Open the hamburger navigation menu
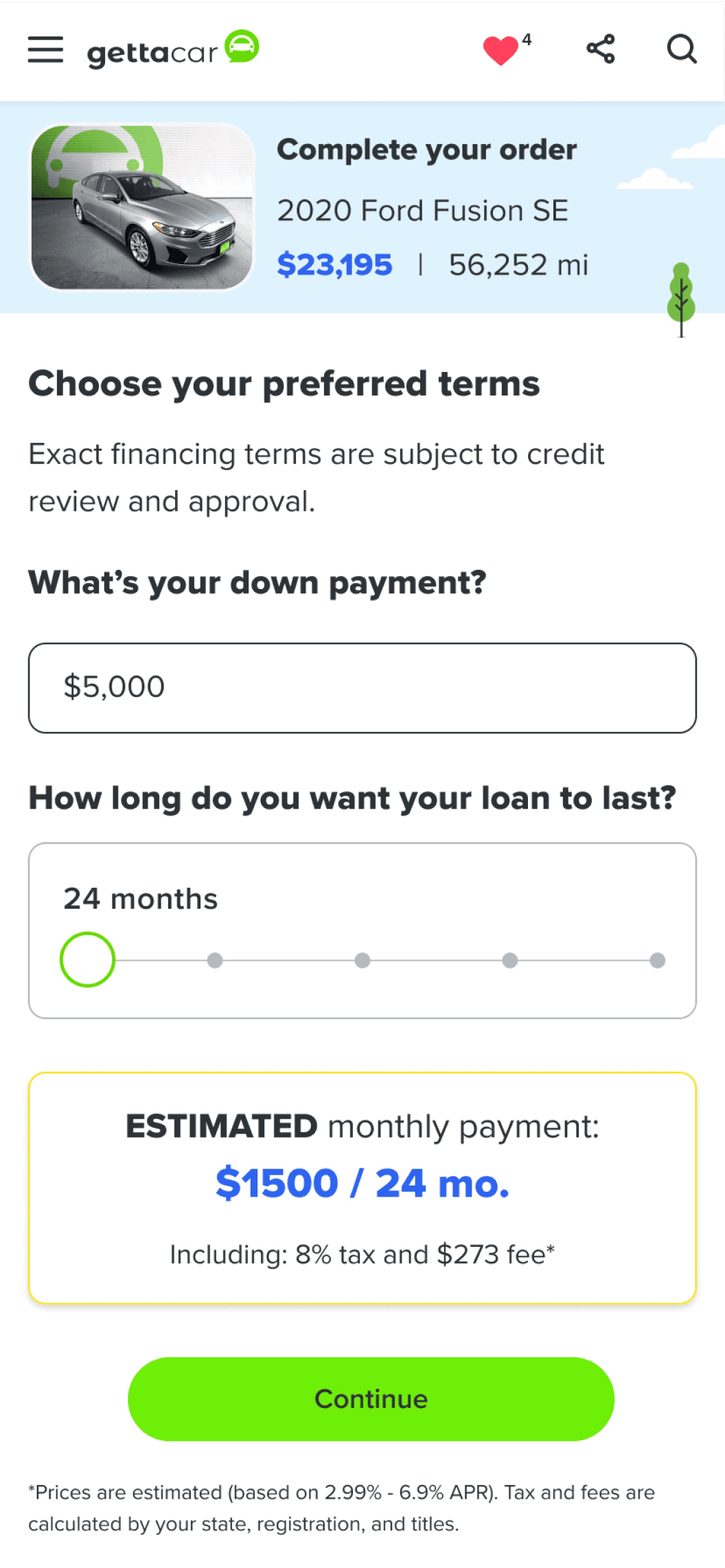The height and width of the screenshot is (1568, 725). [x=45, y=49]
